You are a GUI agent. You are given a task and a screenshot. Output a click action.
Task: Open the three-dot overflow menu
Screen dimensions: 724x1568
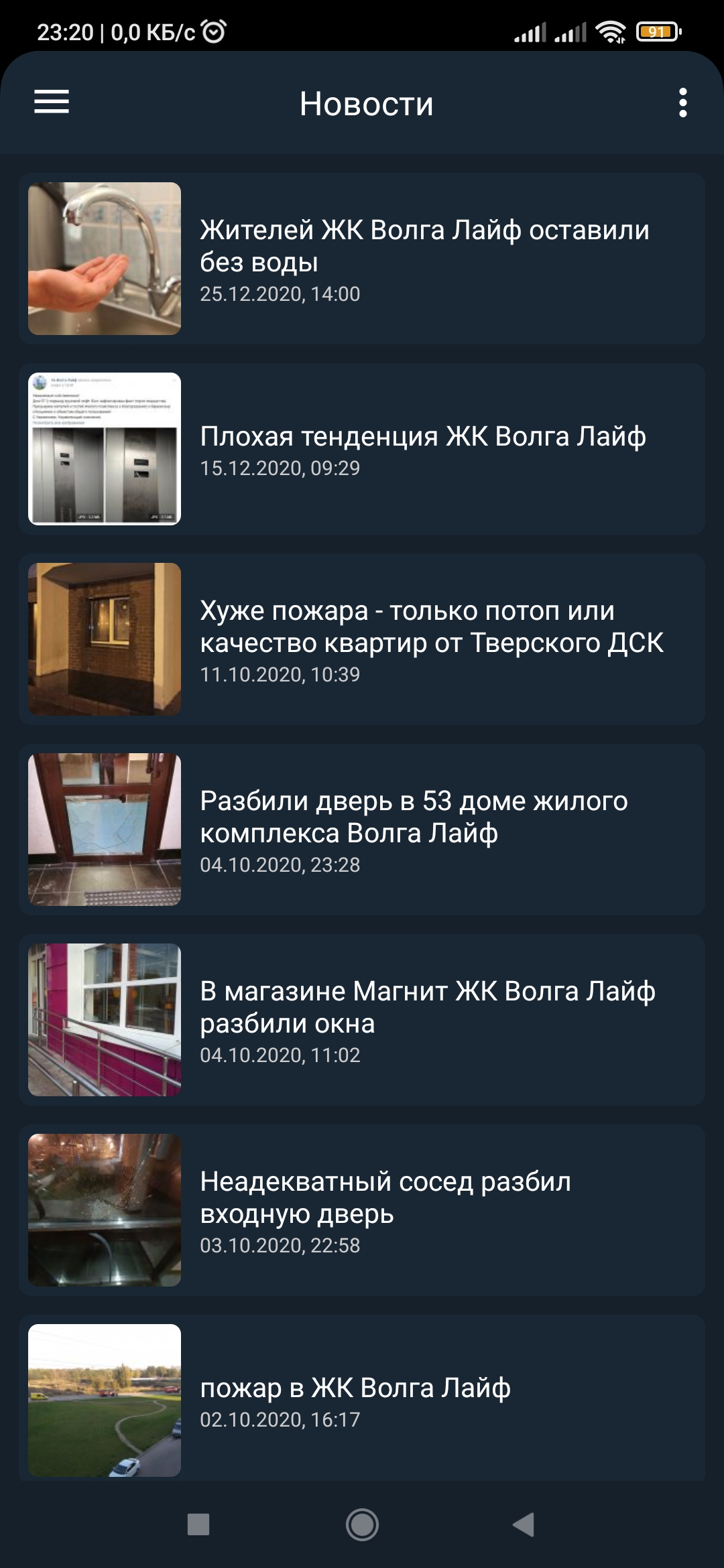coord(682,103)
